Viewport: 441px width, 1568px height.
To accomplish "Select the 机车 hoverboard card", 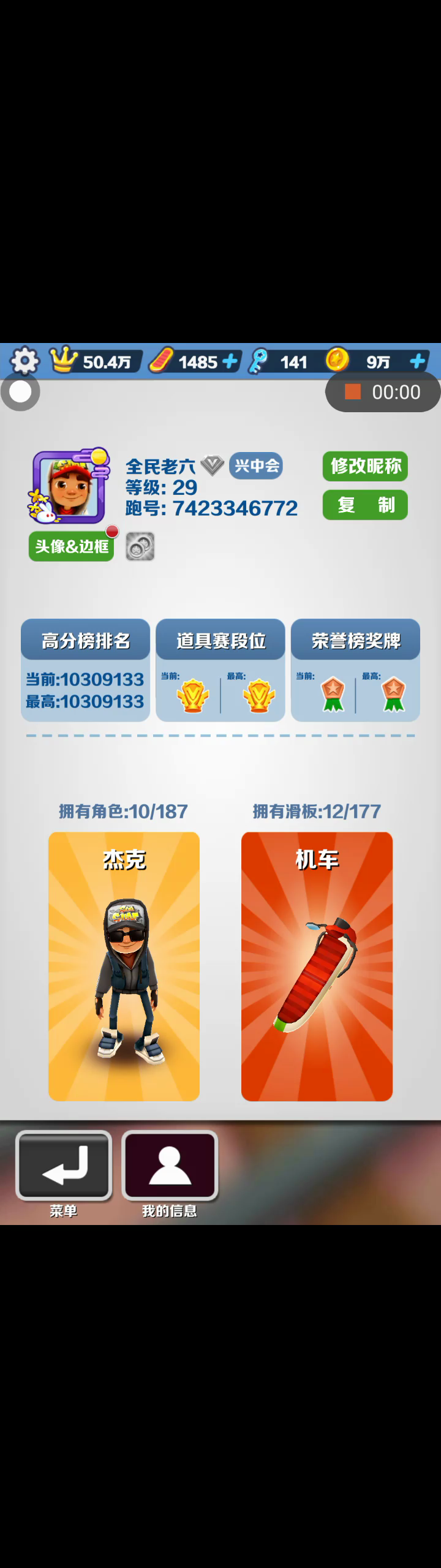I will [x=317, y=966].
